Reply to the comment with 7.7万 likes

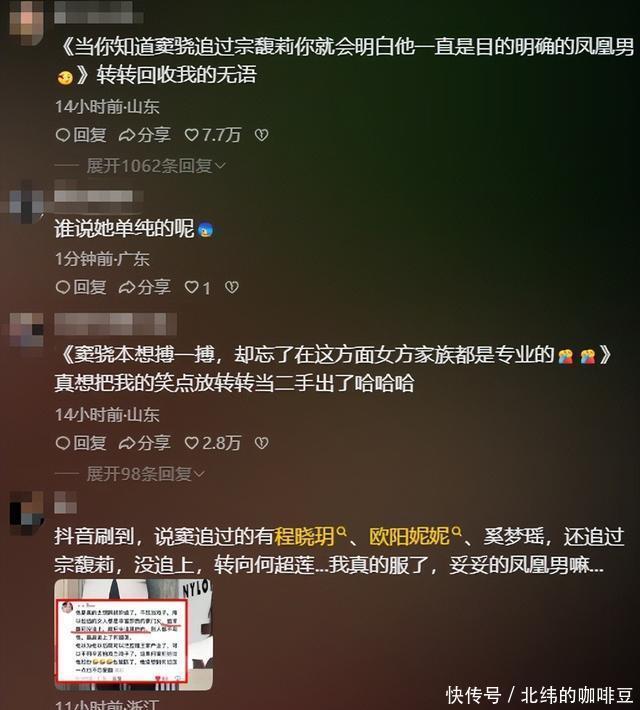tap(80, 134)
